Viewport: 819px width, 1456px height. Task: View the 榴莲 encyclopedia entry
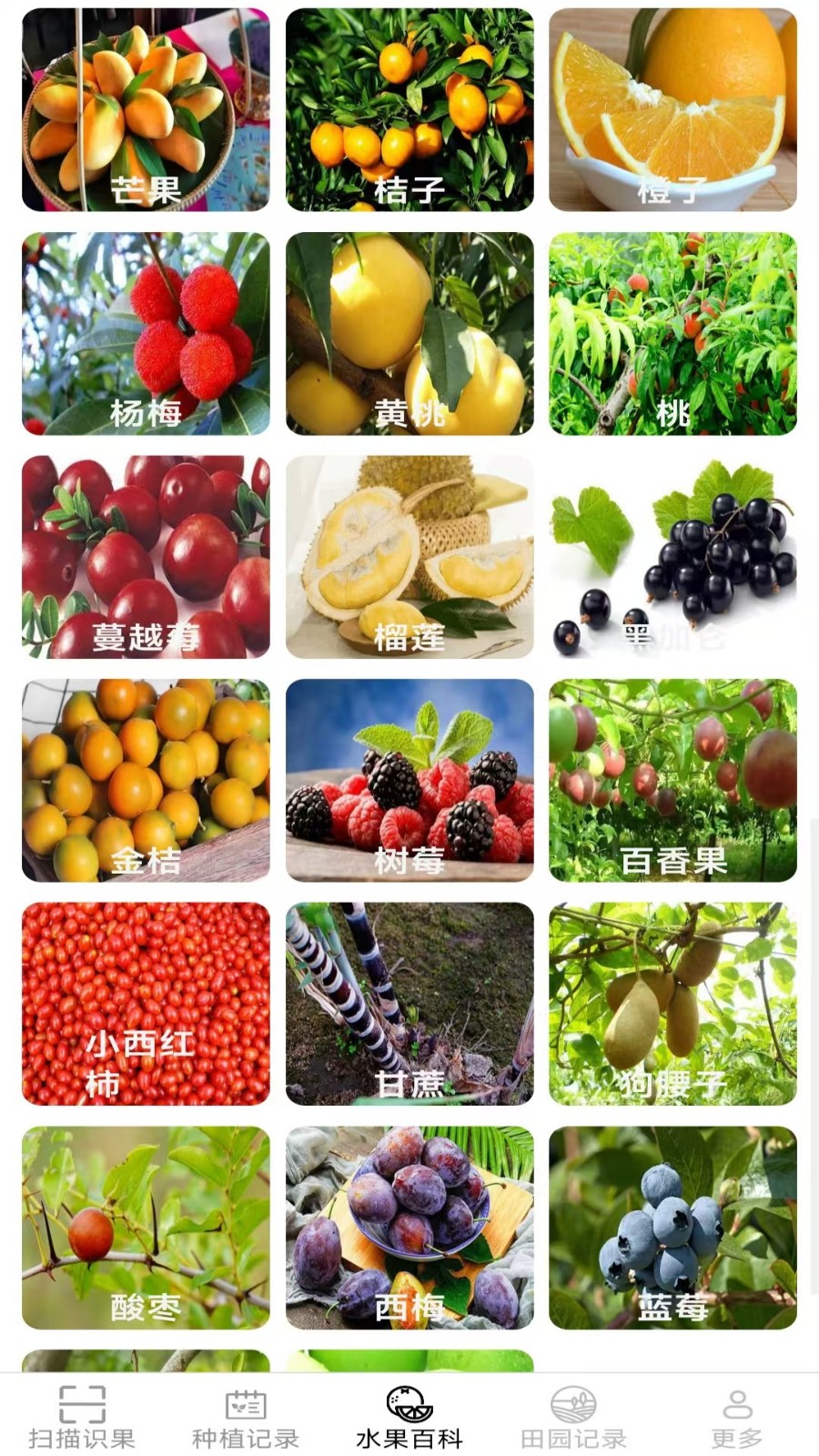click(x=409, y=557)
